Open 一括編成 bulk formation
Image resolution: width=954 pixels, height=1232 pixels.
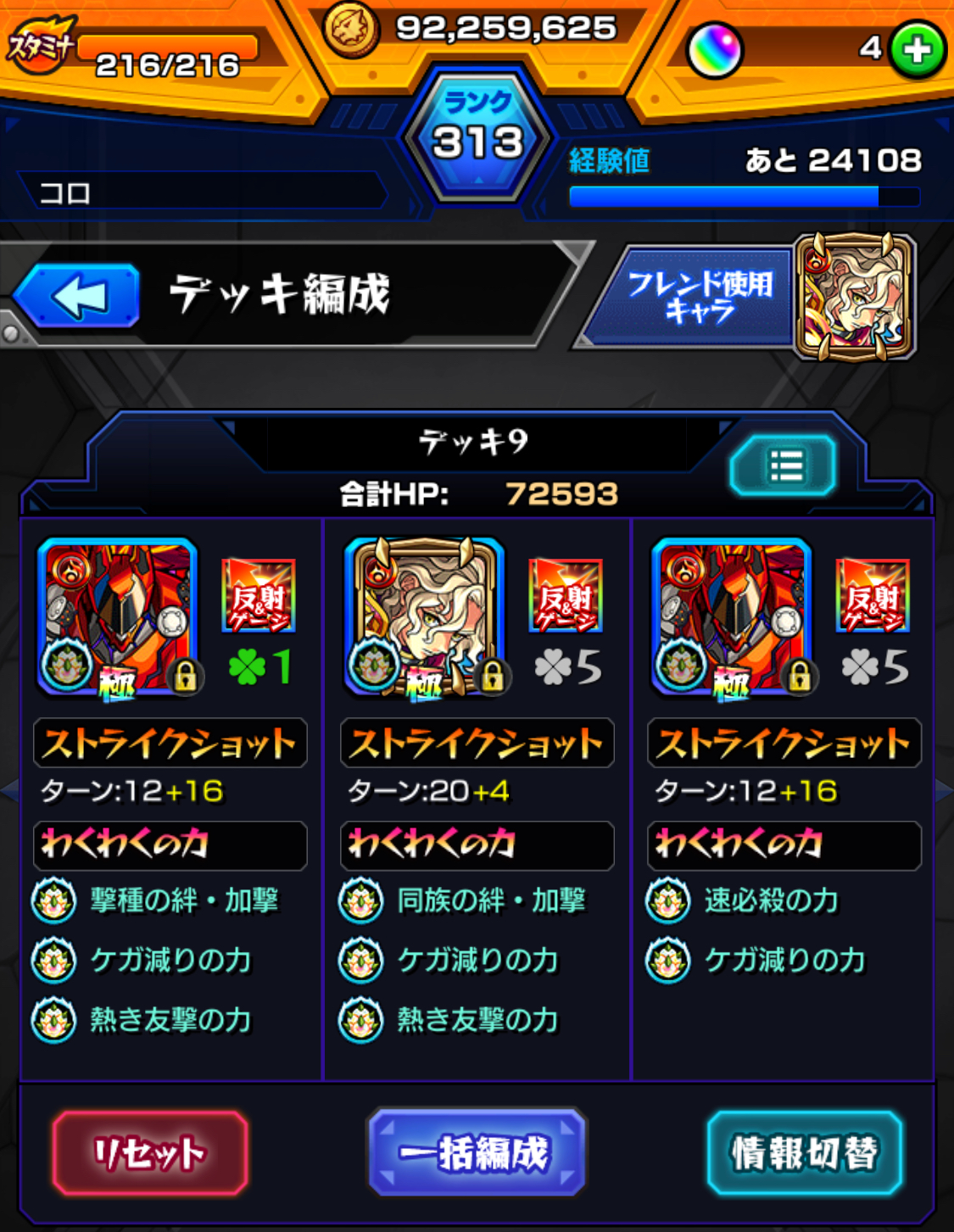[476, 1153]
